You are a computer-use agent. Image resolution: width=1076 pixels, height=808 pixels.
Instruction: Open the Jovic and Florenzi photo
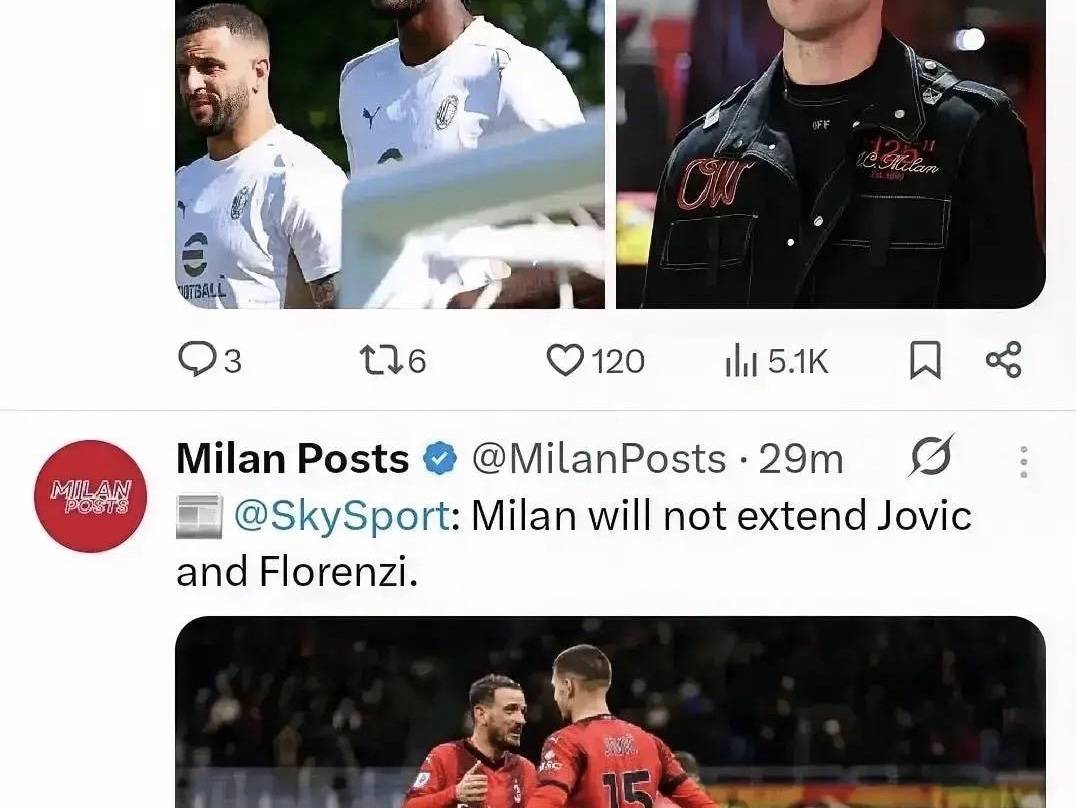[x=610, y=712]
